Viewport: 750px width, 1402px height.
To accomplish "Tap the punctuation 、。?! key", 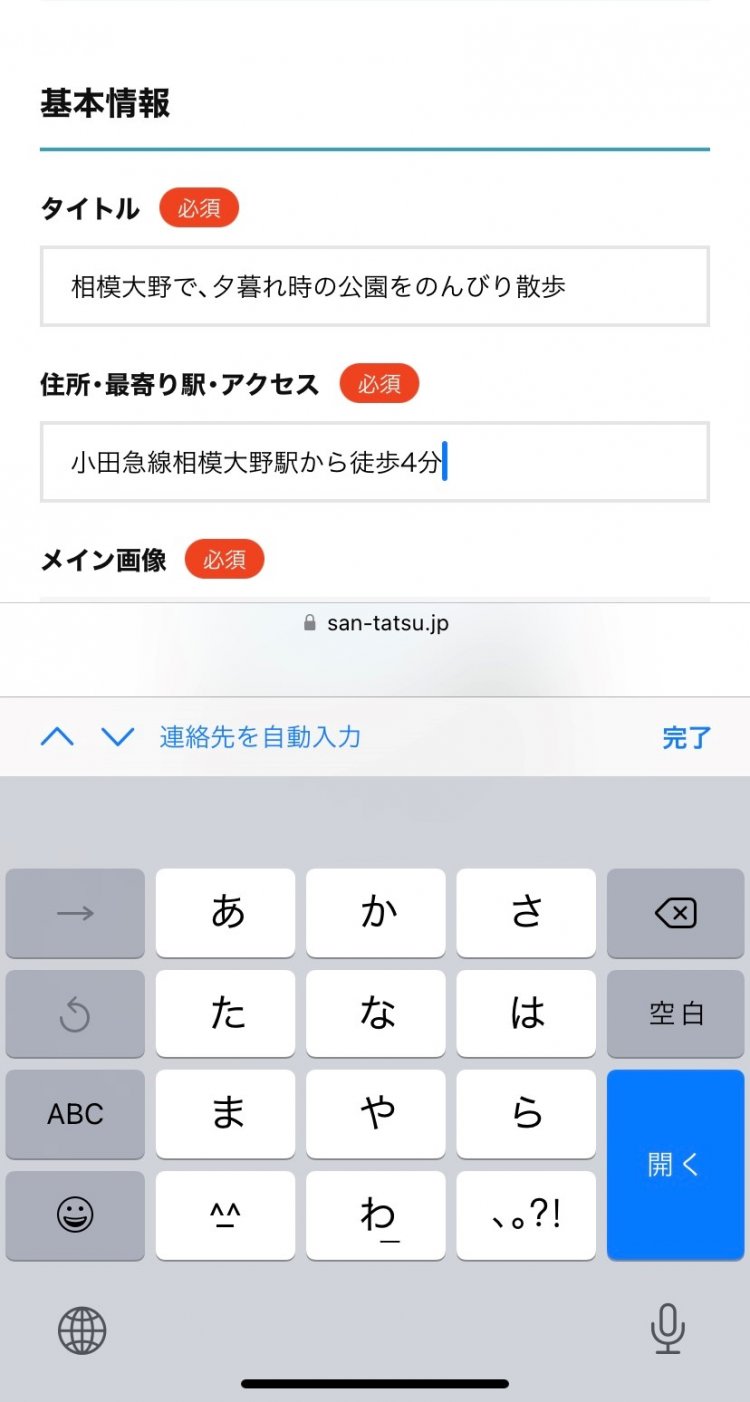I will (526, 1216).
